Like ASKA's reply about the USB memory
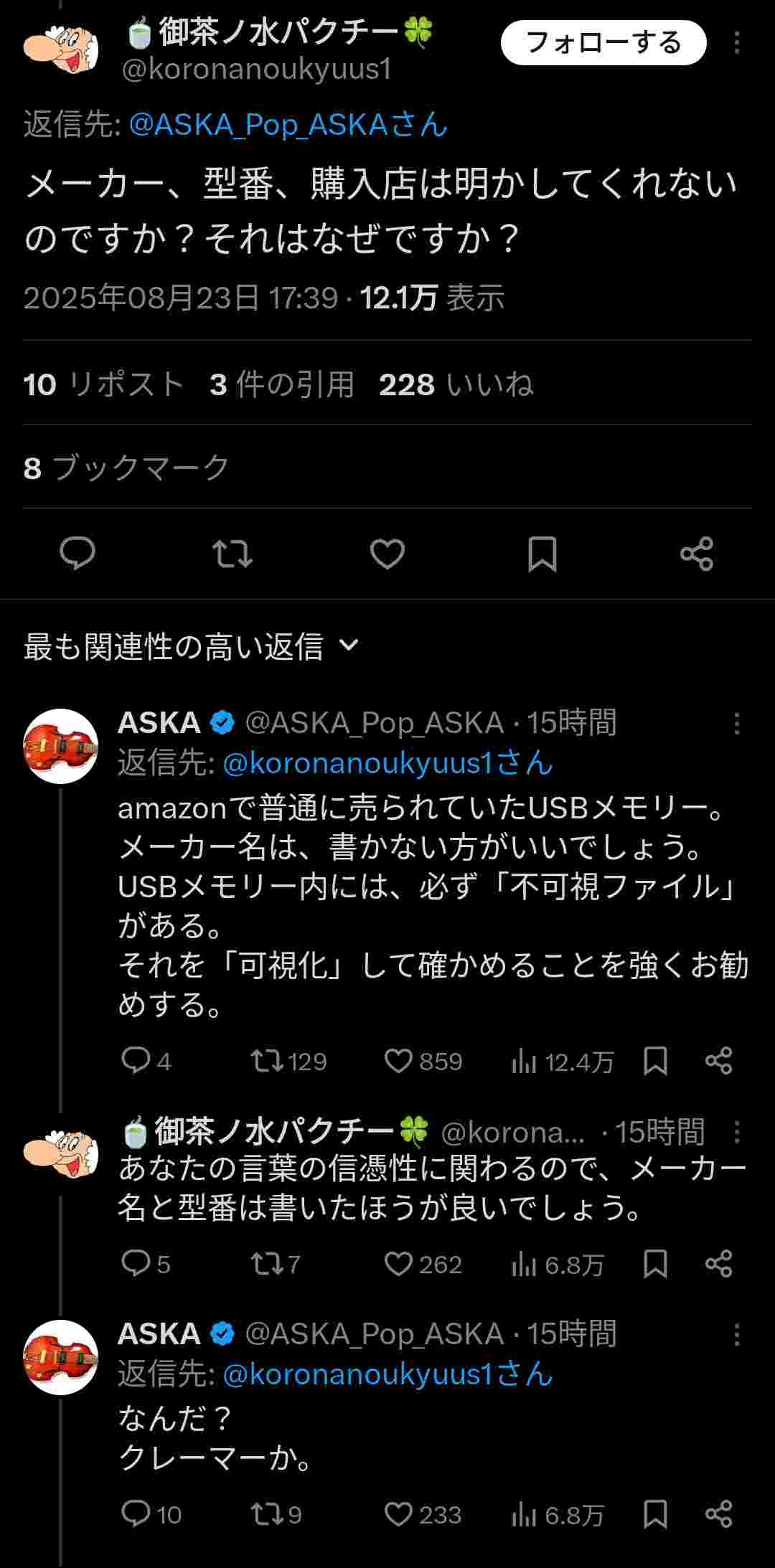 pyautogui.click(x=399, y=1061)
